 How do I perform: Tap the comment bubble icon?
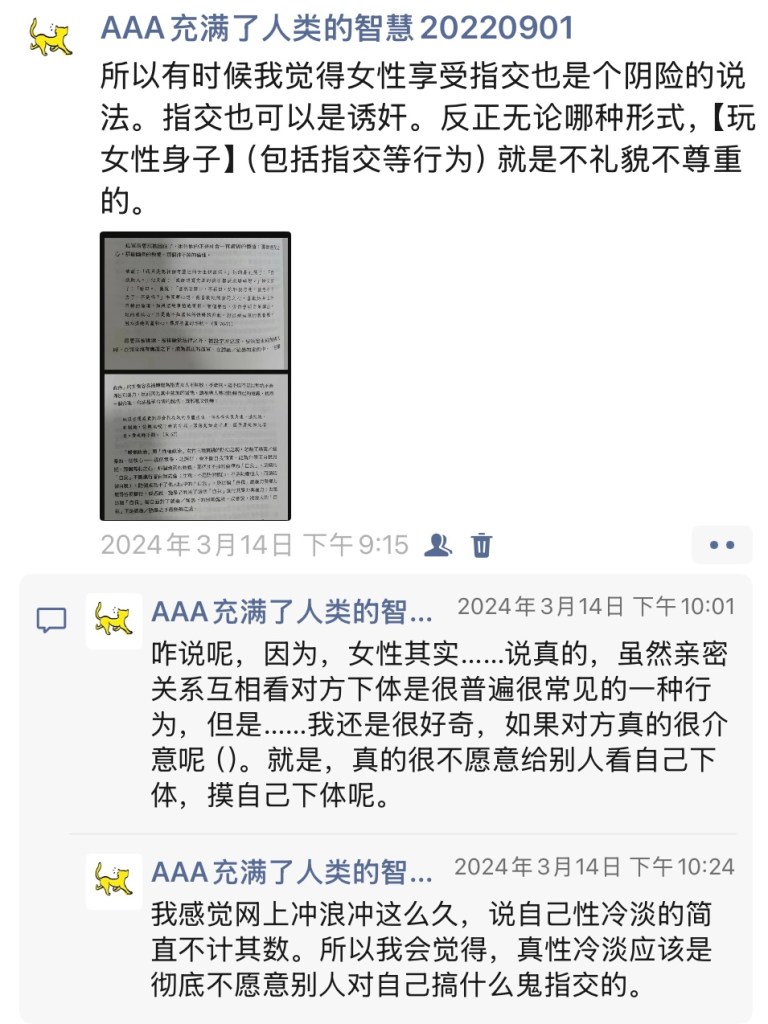(51, 621)
